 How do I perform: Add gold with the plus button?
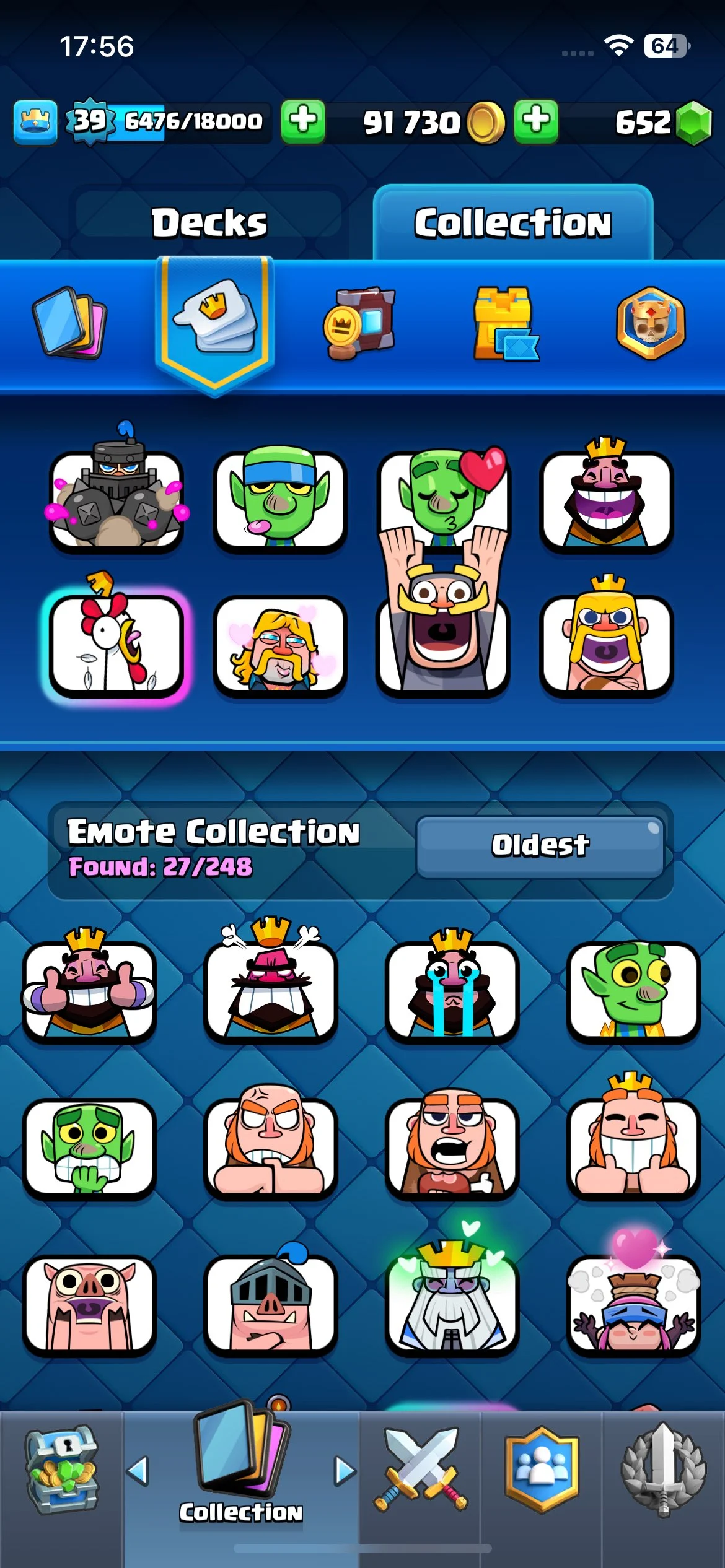(536, 121)
